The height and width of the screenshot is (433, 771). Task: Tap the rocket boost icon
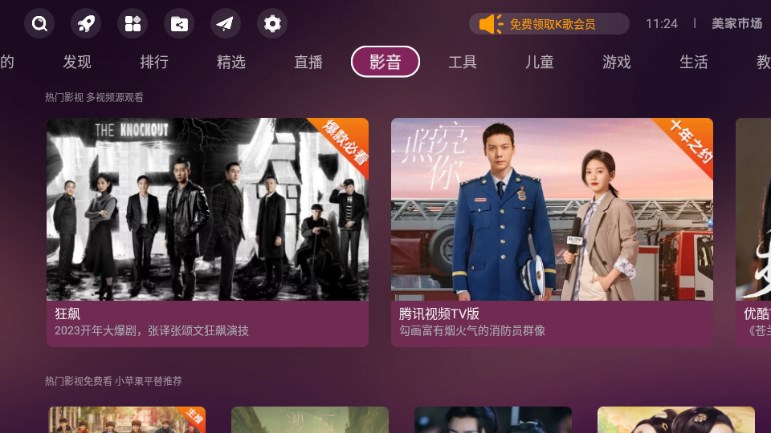point(86,24)
